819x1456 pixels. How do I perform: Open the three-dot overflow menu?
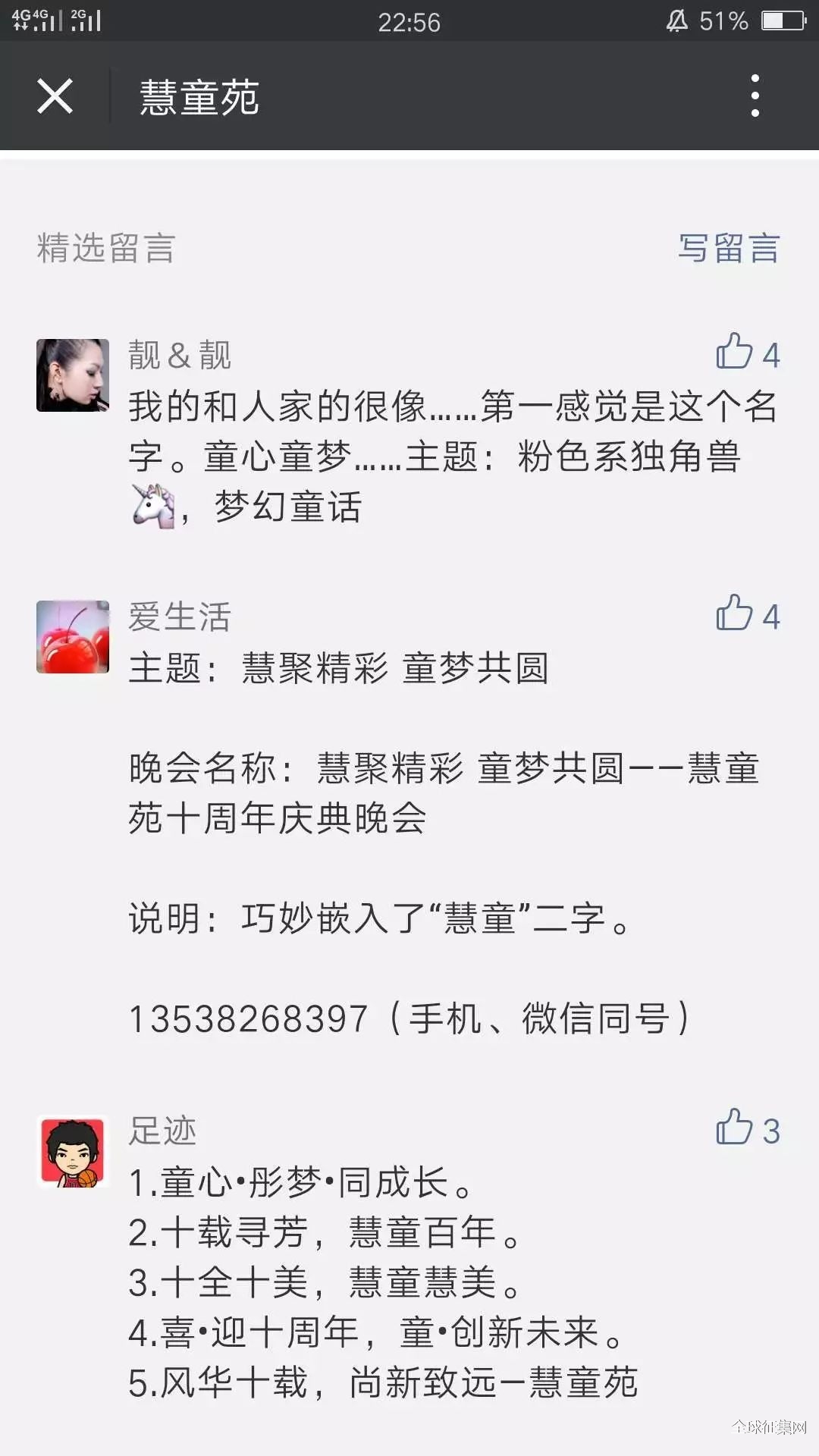pyautogui.click(x=754, y=96)
